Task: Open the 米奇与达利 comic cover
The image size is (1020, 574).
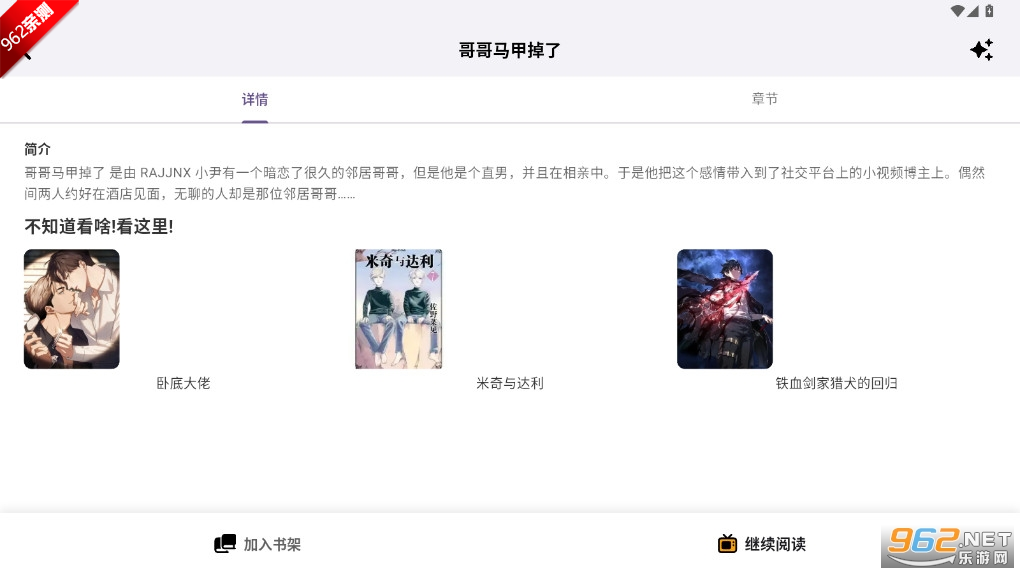Action: pos(399,309)
